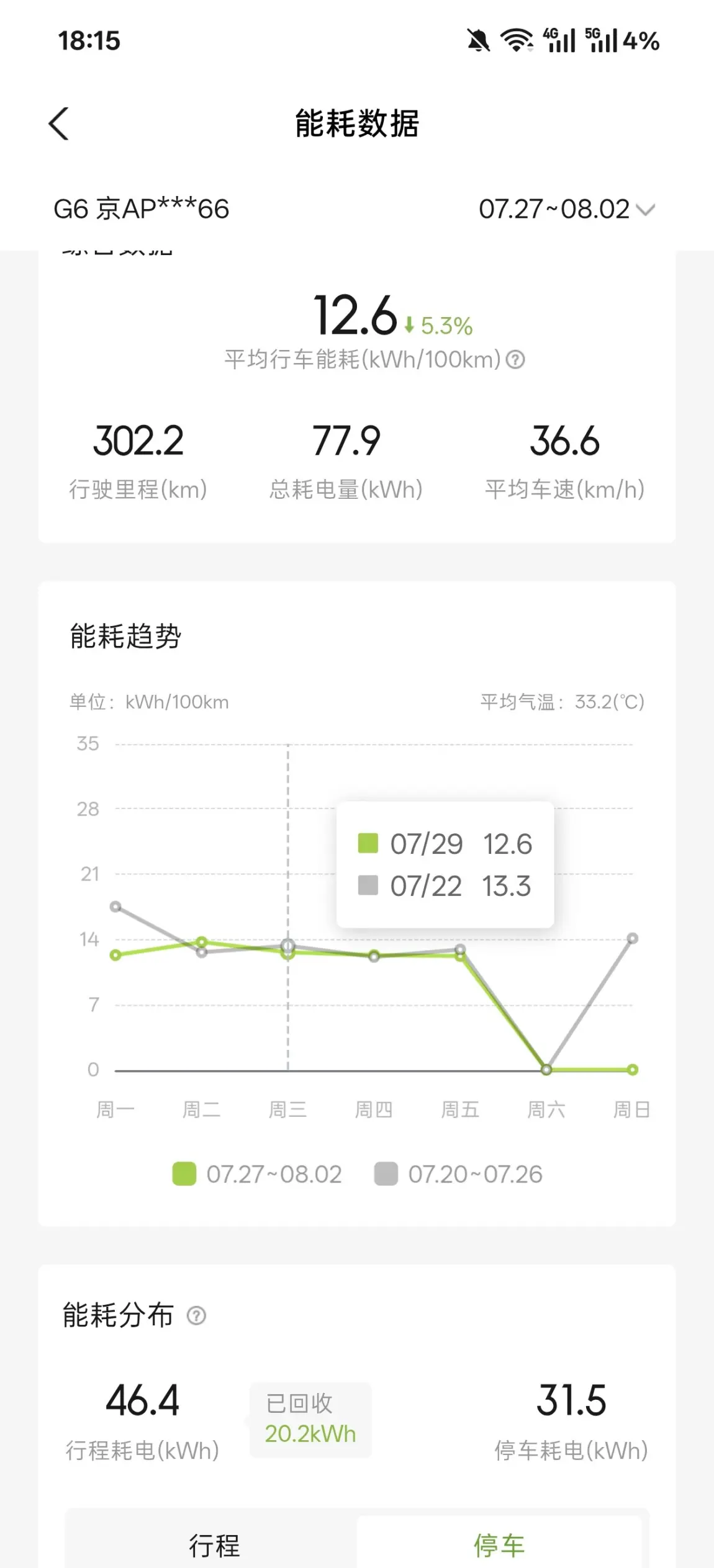This screenshot has height=1568, width=714.
Task: Select the 停车 tab
Action: [x=499, y=1544]
